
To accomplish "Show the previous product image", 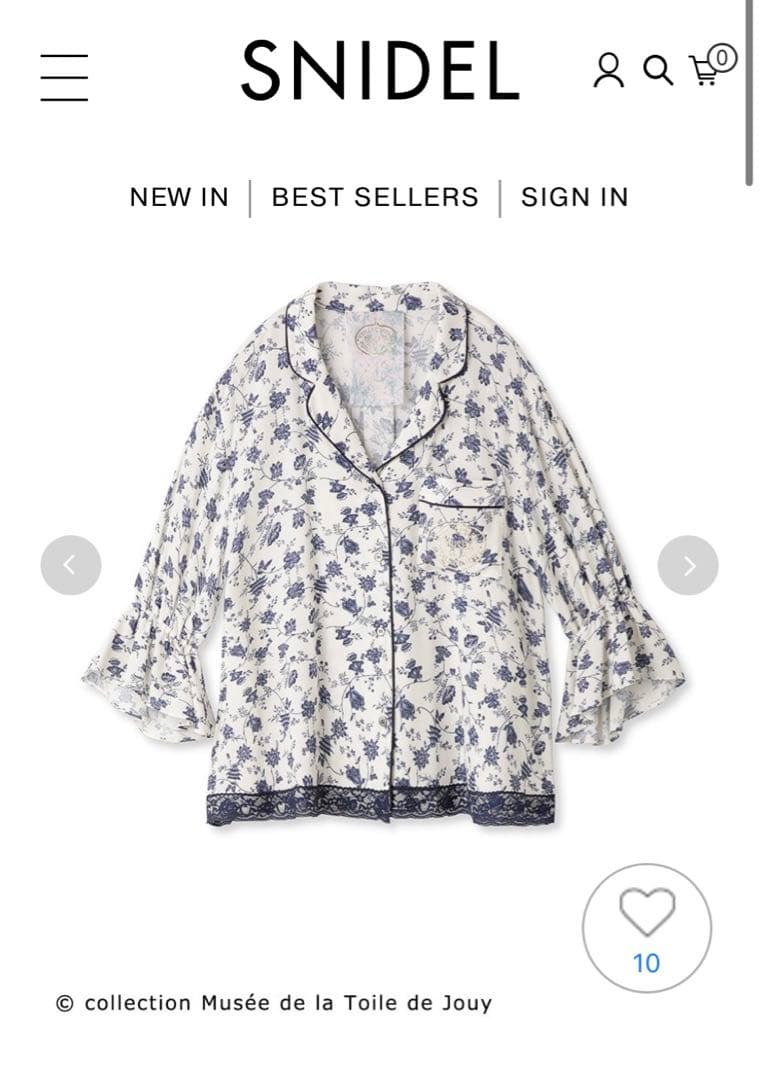I will pos(70,565).
